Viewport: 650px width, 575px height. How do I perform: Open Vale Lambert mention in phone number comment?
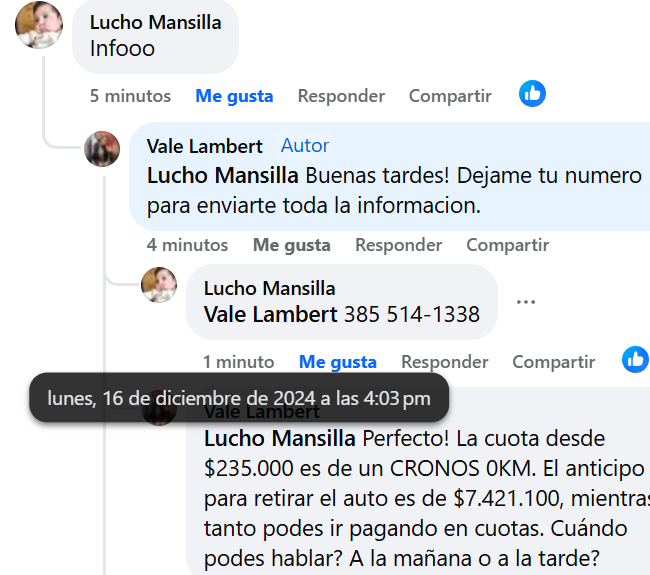(x=270, y=314)
